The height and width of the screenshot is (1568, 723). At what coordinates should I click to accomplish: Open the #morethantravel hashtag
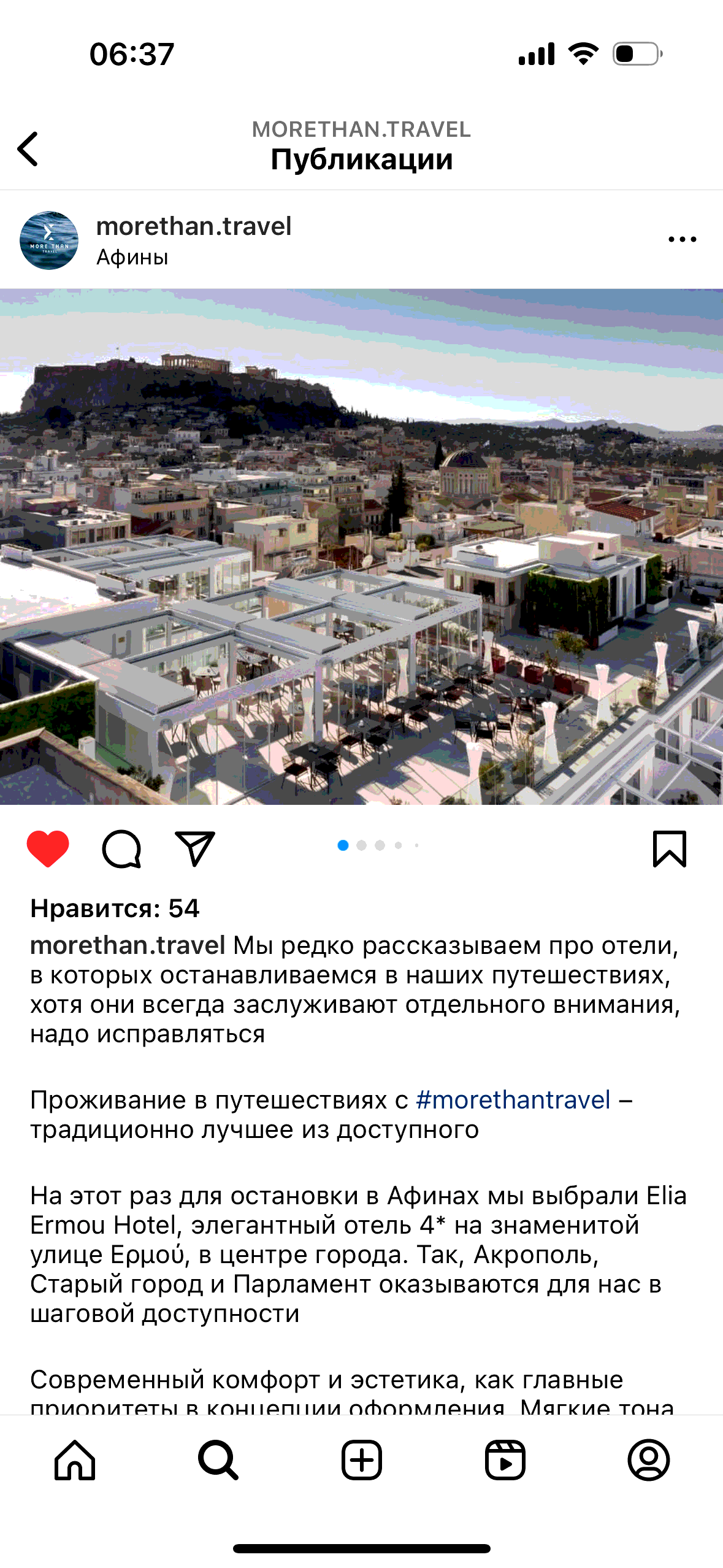(513, 1099)
